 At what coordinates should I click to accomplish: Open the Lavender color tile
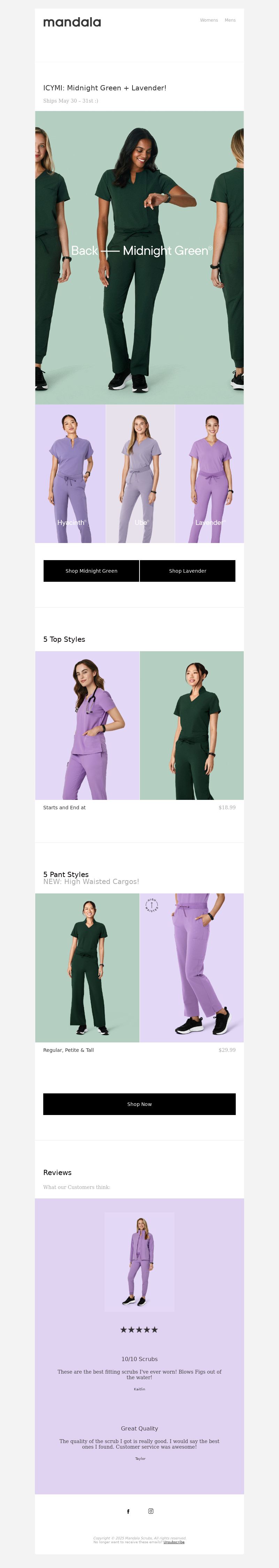[x=210, y=474]
